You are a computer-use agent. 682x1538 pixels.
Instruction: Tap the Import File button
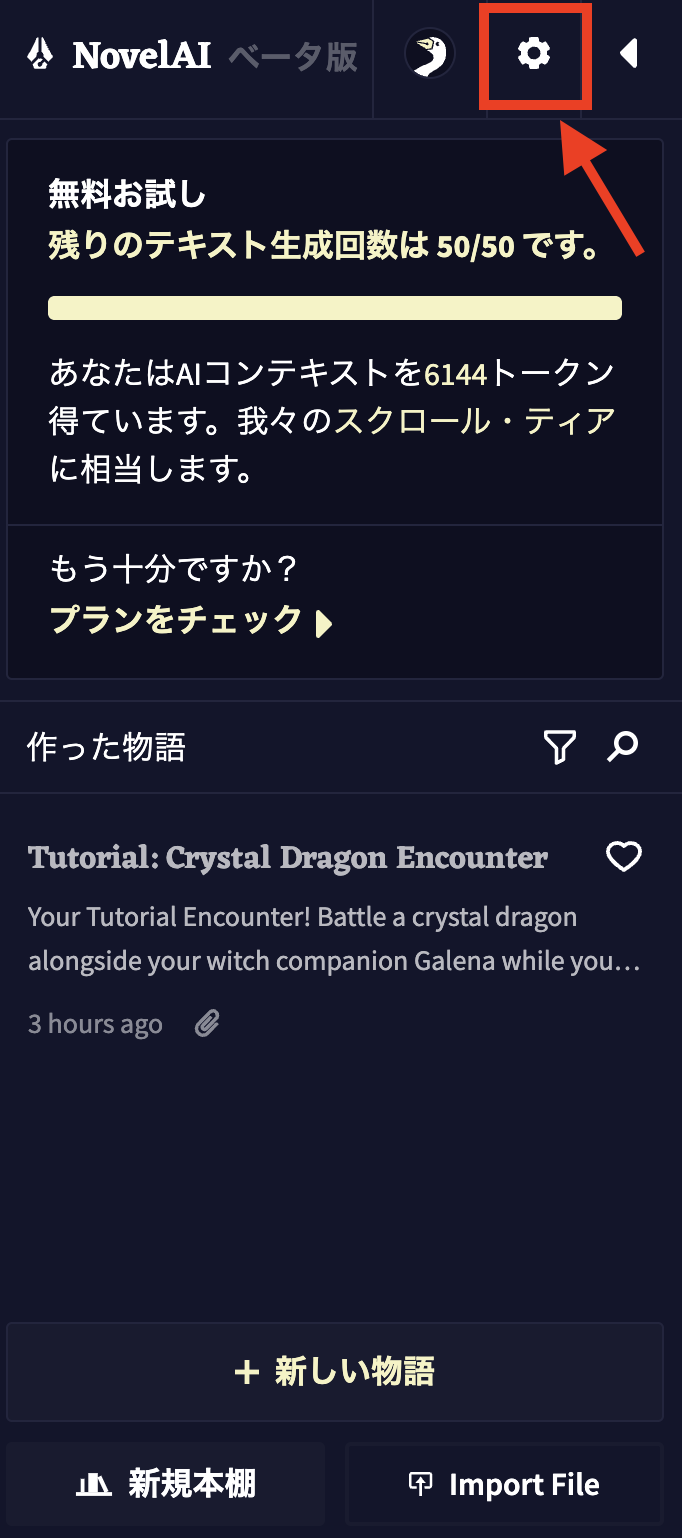point(504,1484)
